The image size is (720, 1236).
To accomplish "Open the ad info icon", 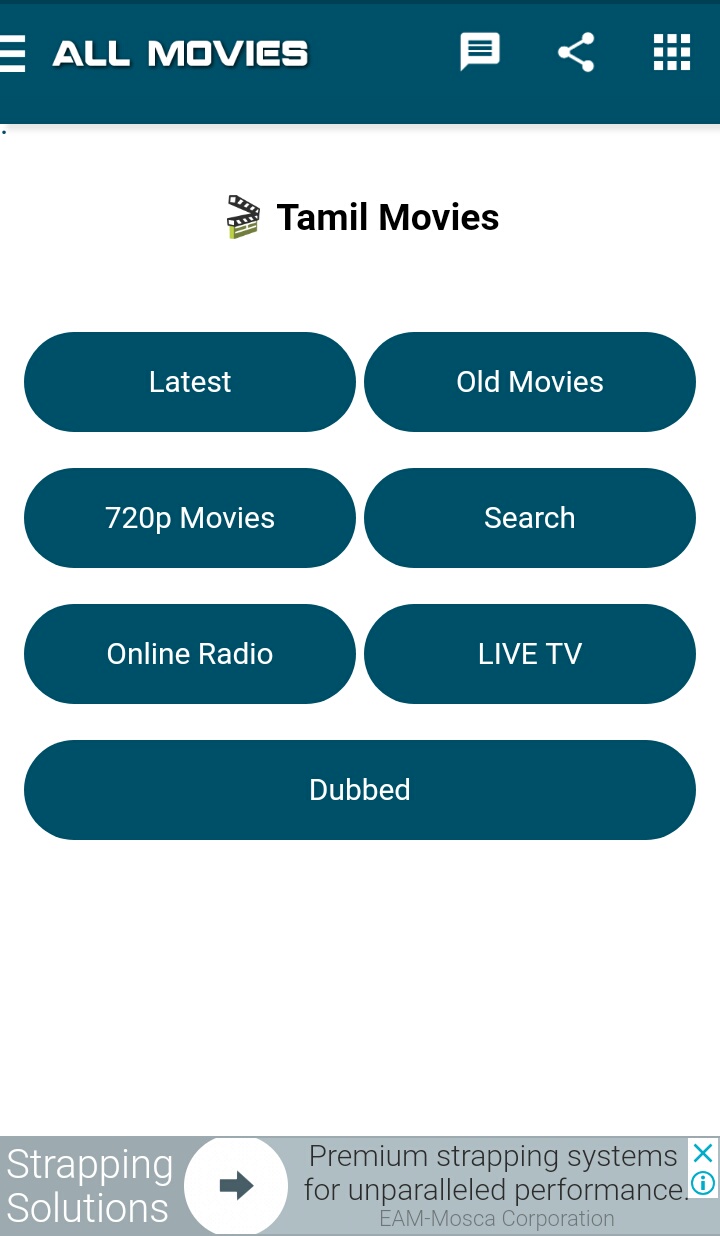I will (x=703, y=1184).
